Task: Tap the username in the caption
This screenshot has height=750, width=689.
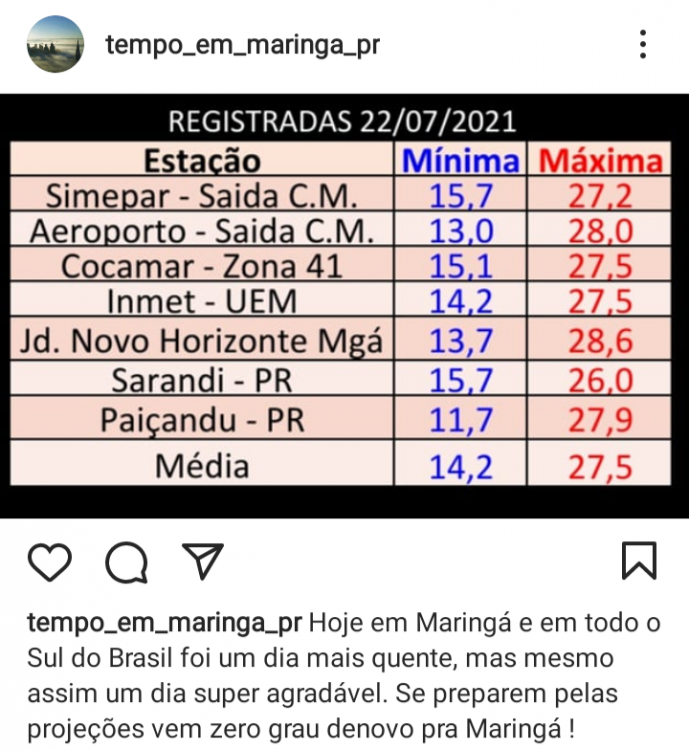Action: tap(165, 623)
